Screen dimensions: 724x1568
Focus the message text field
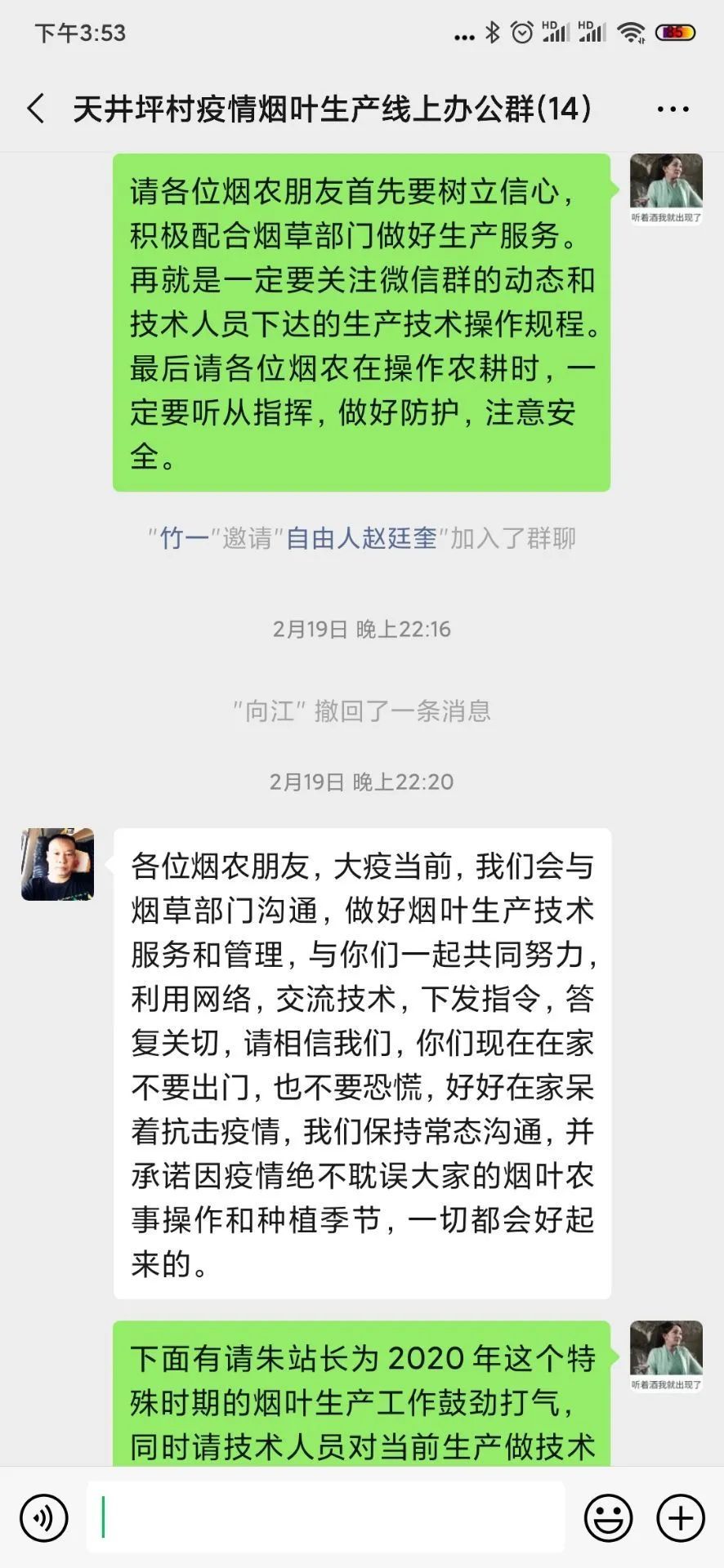(x=325, y=1517)
